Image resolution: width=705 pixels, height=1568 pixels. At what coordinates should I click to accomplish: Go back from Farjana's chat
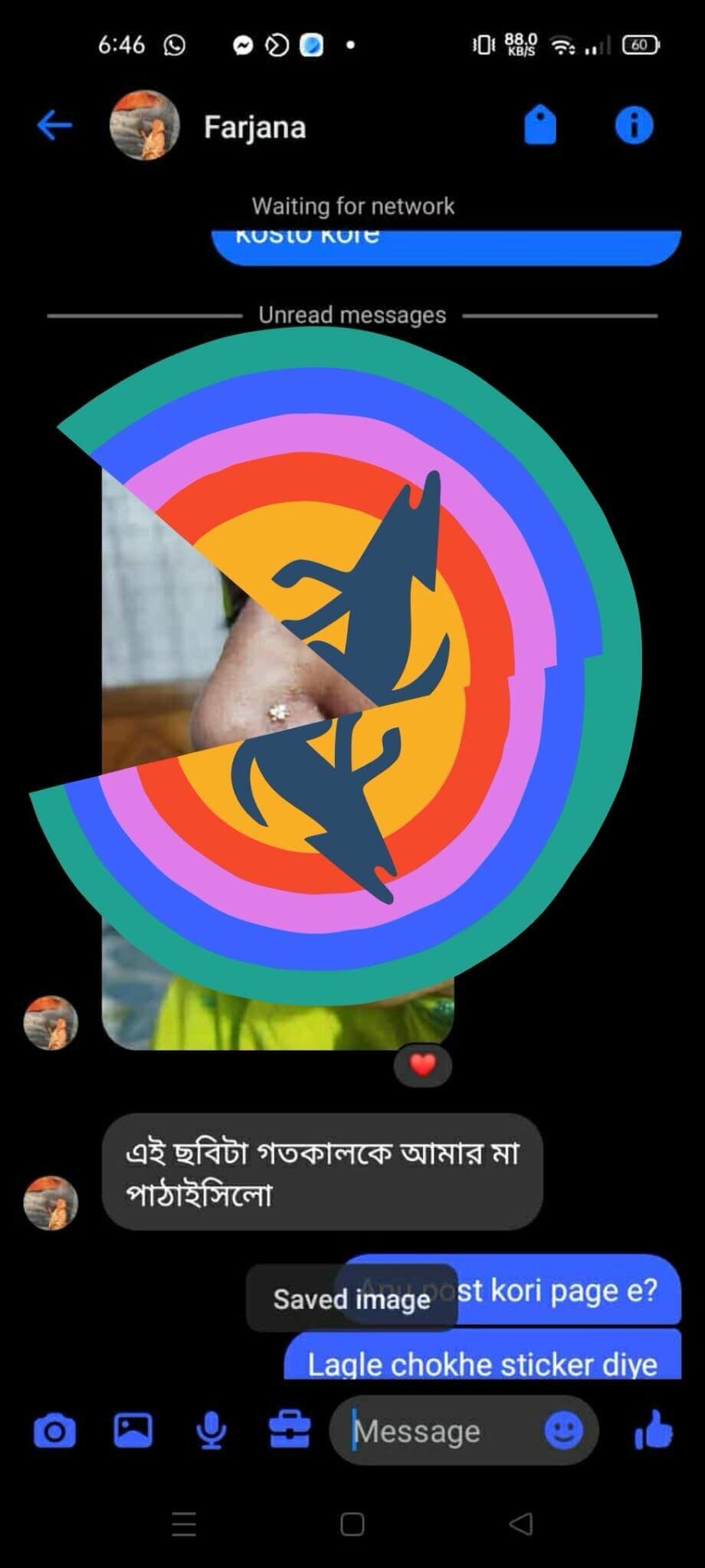54,126
